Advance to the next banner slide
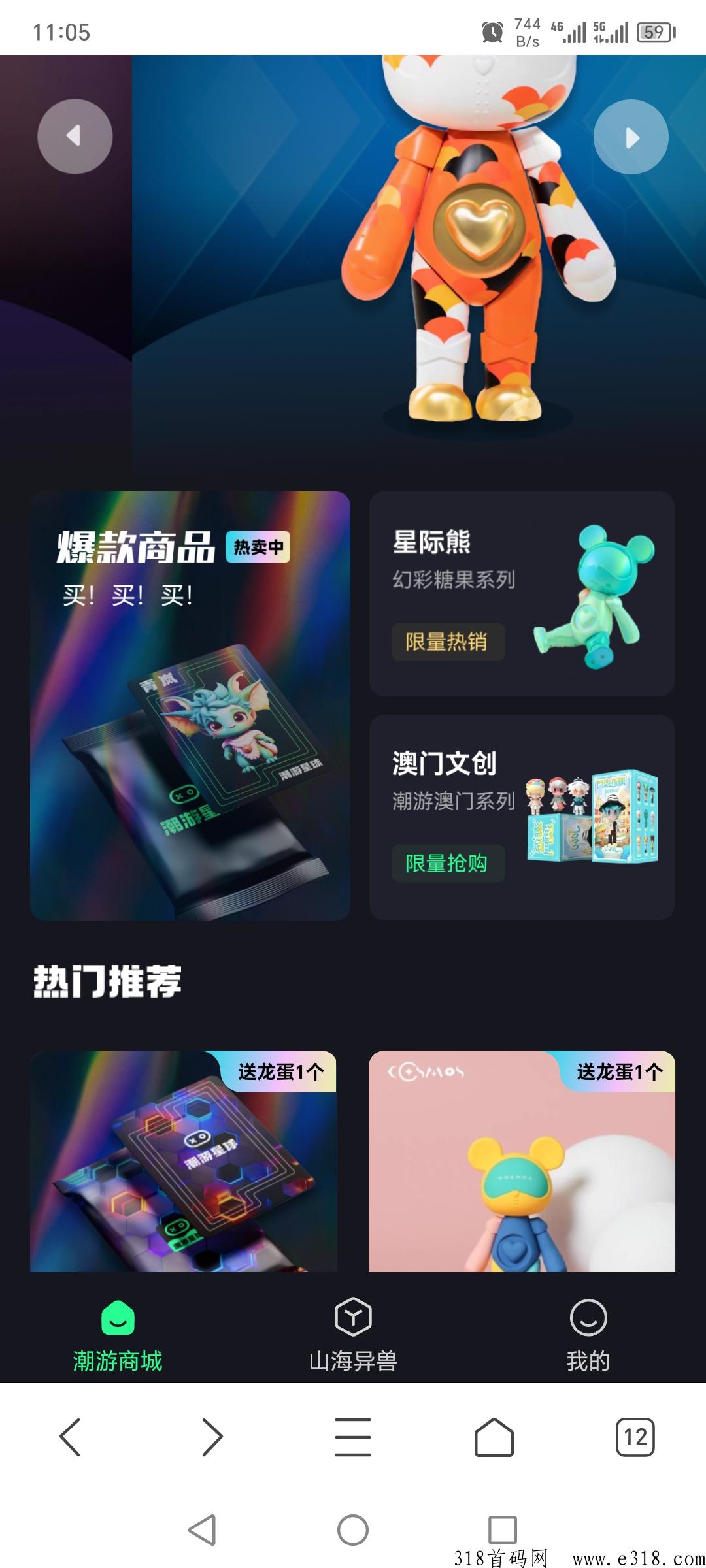 tap(631, 137)
